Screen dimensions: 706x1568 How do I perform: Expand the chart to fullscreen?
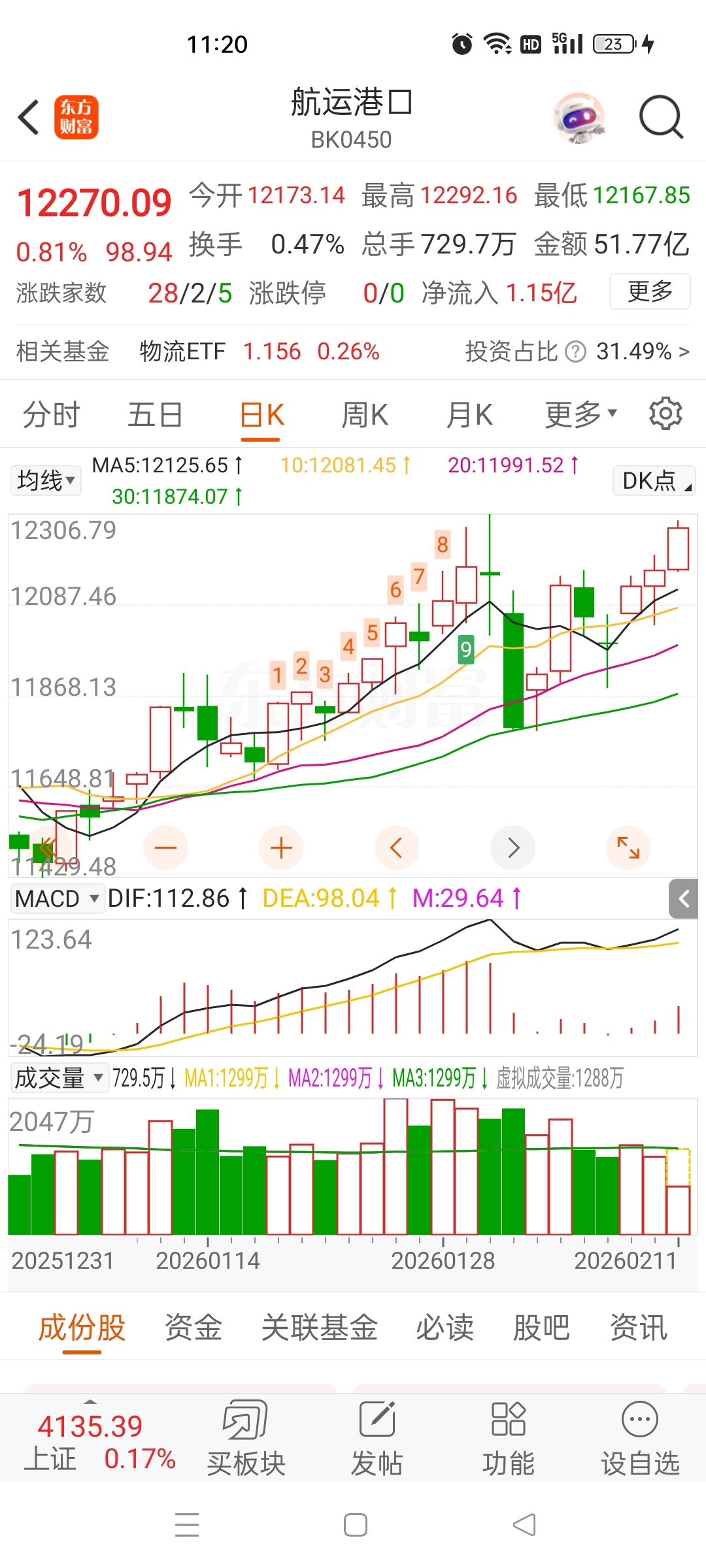628,848
